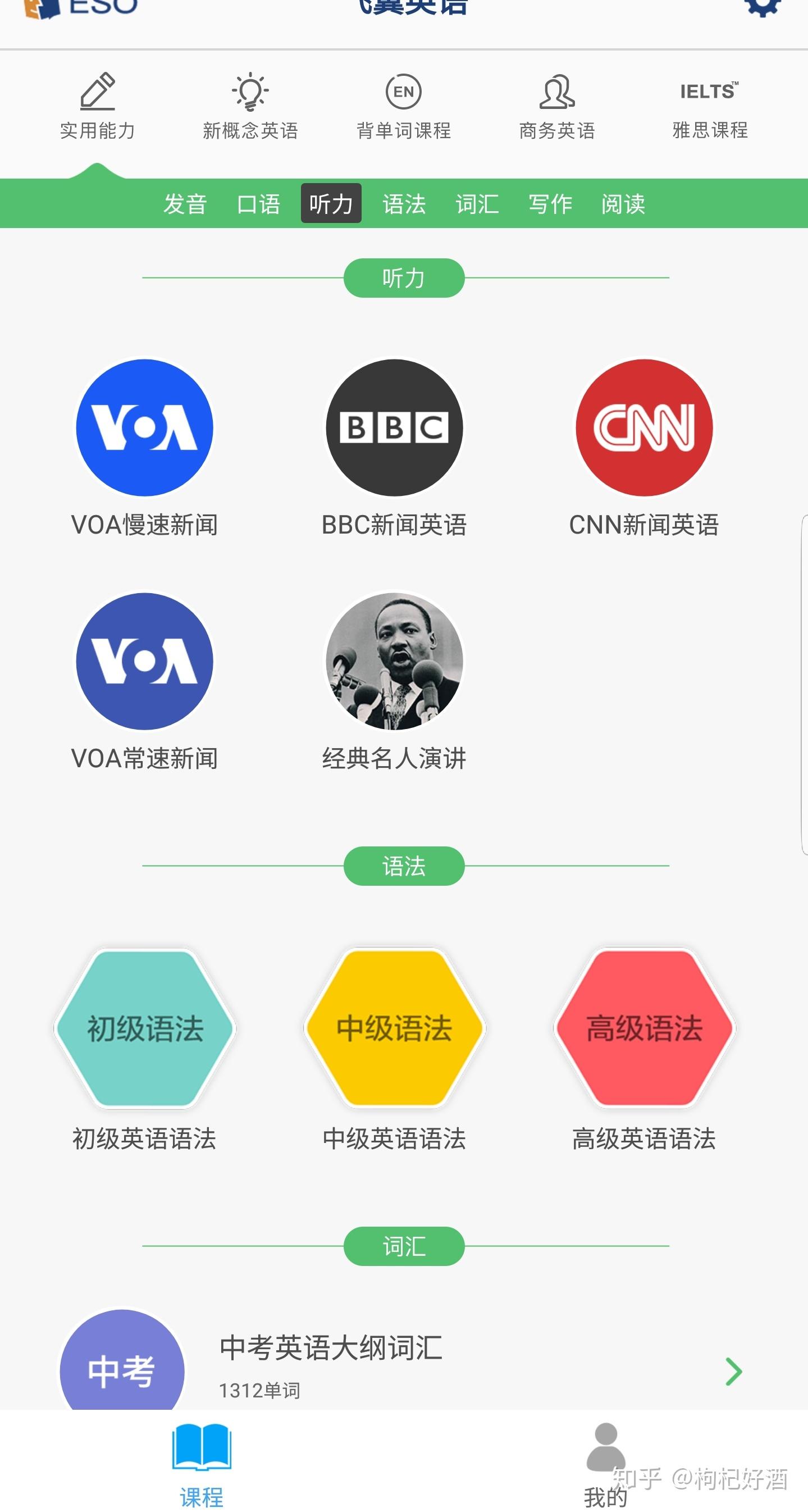Open VOA慢速新闻 listening course
The height and width of the screenshot is (1512, 808).
pyautogui.click(x=144, y=428)
